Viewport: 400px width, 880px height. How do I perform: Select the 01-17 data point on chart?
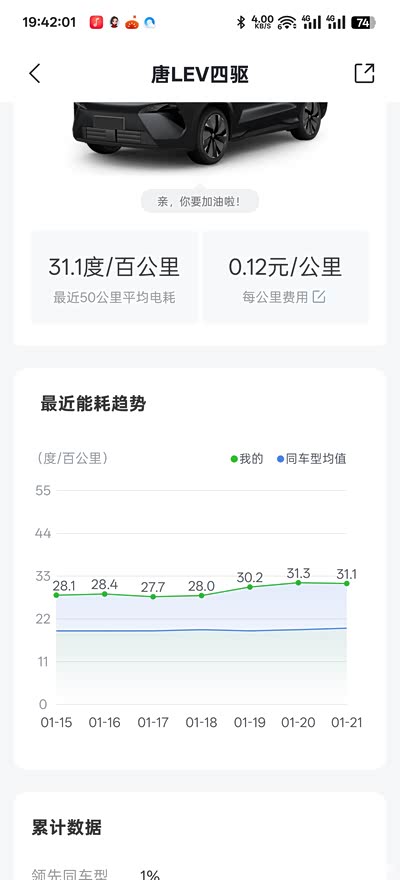tap(153, 597)
